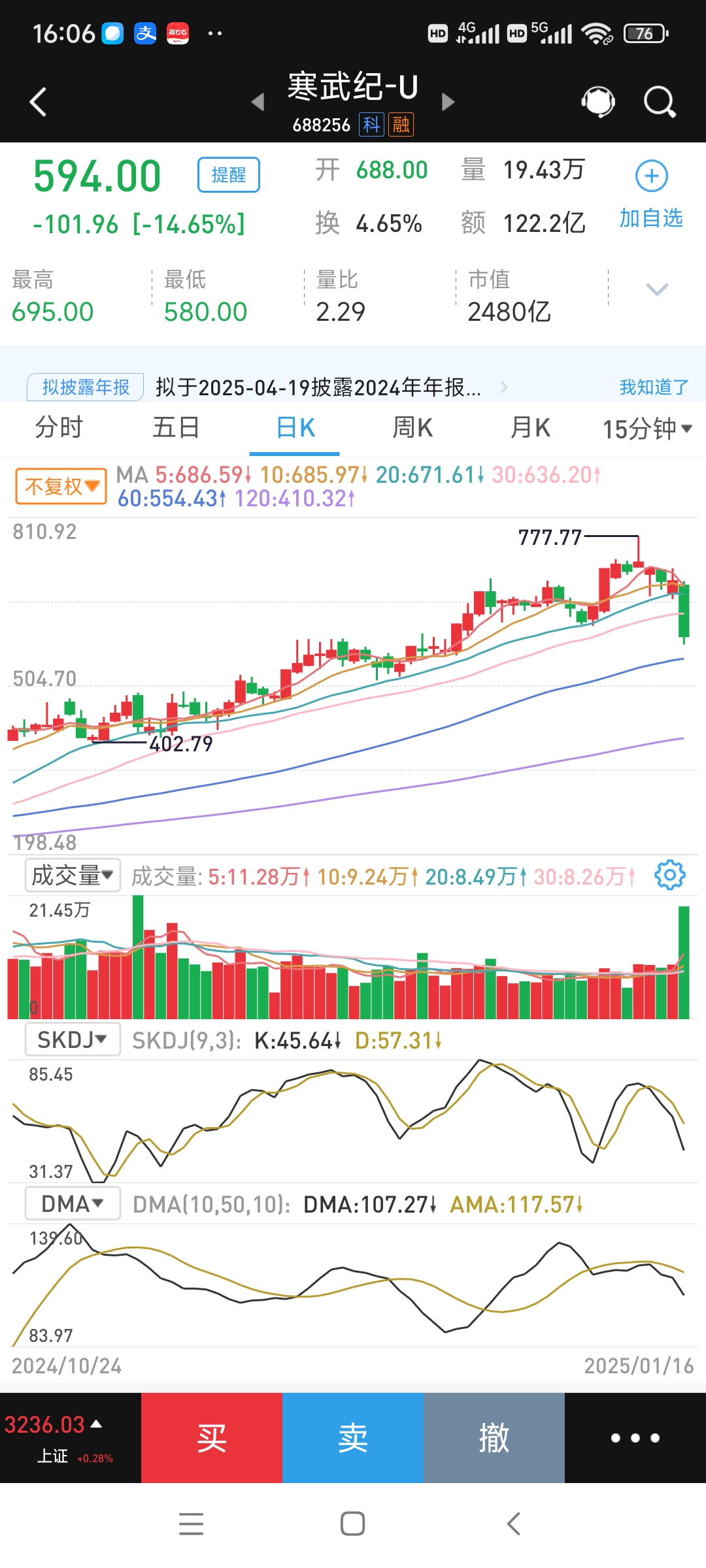706x1568 pixels.
Task: Open the DMA indicator selector
Action: tap(71, 1202)
